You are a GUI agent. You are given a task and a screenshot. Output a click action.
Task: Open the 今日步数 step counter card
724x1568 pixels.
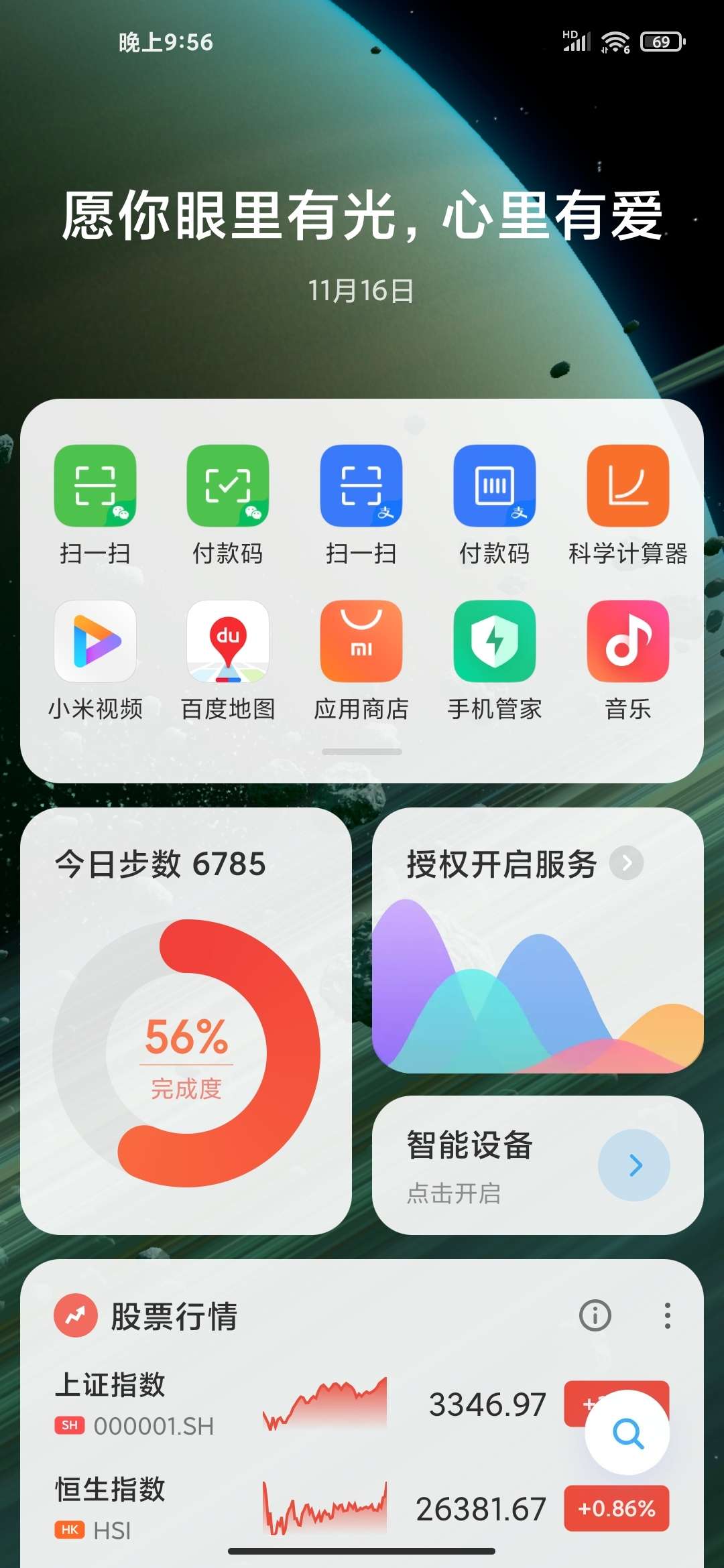coord(186,1021)
